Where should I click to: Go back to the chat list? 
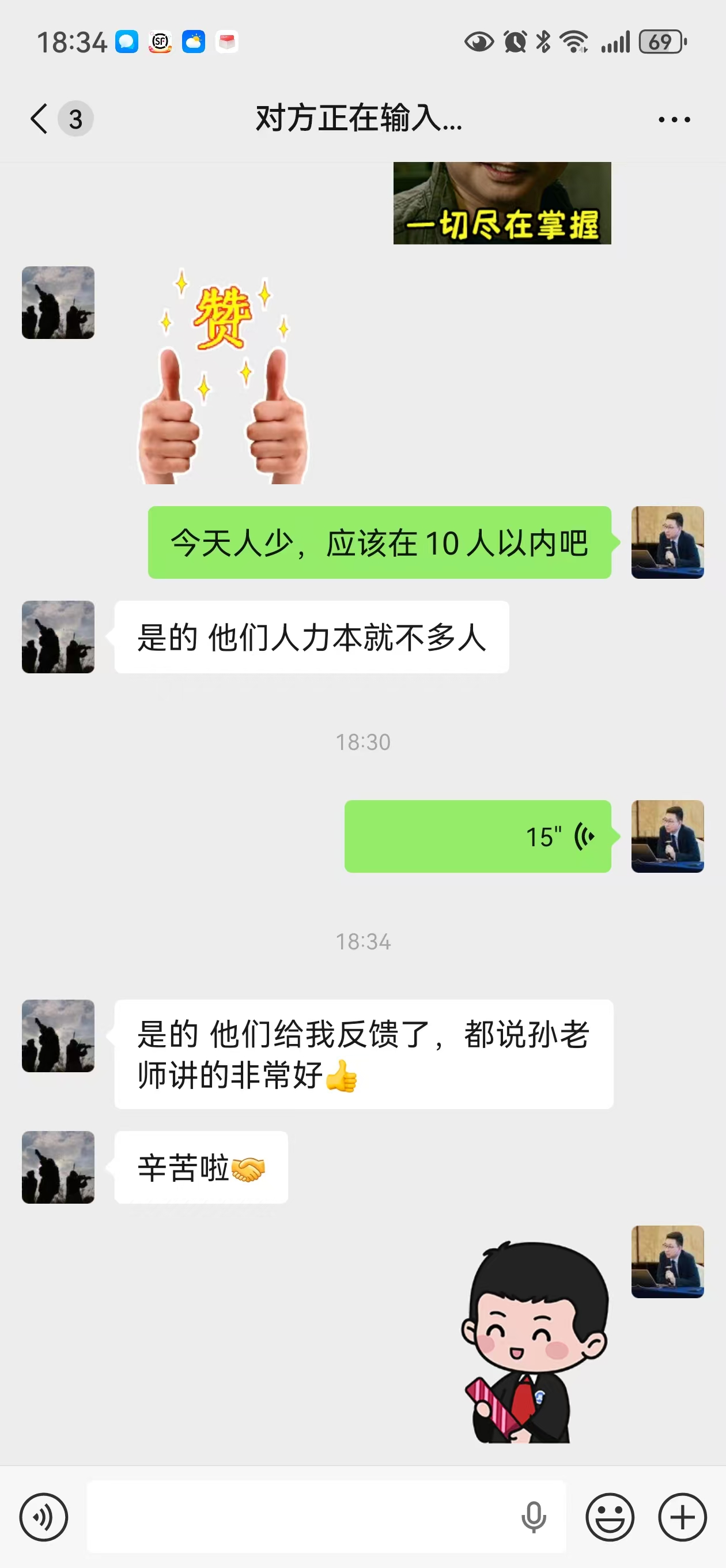(40, 118)
